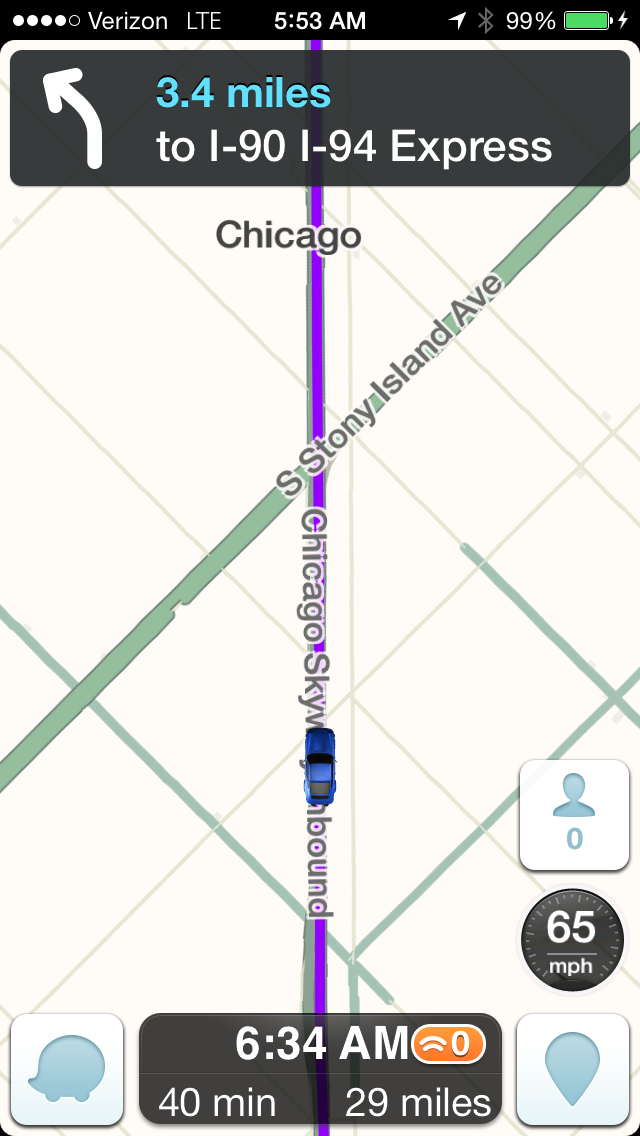Tap the next turn instruction banner
The height and width of the screenshot is (1136, 640).
(x=320, y=118)
